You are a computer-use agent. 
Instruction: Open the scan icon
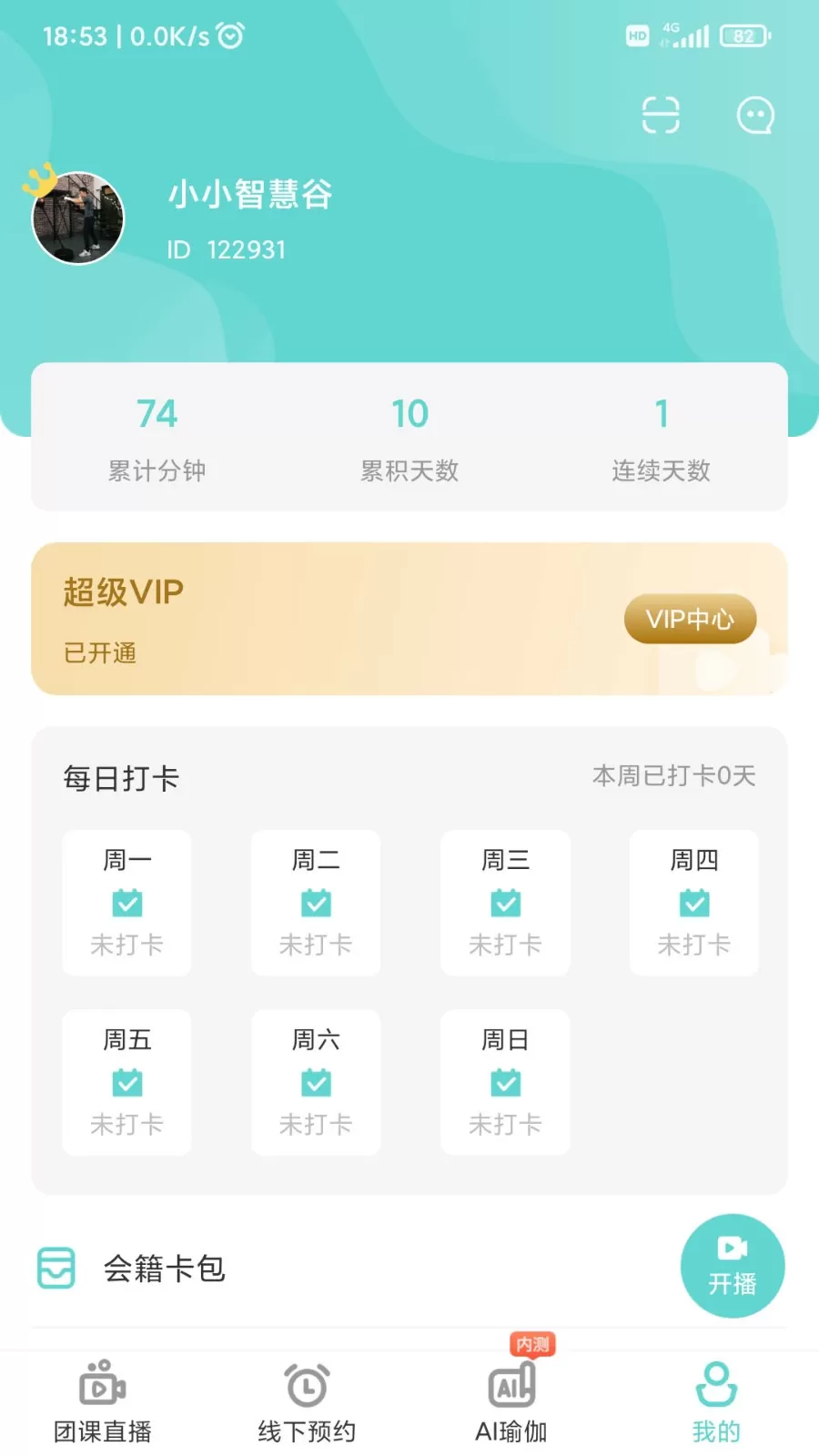pos(660,116)
